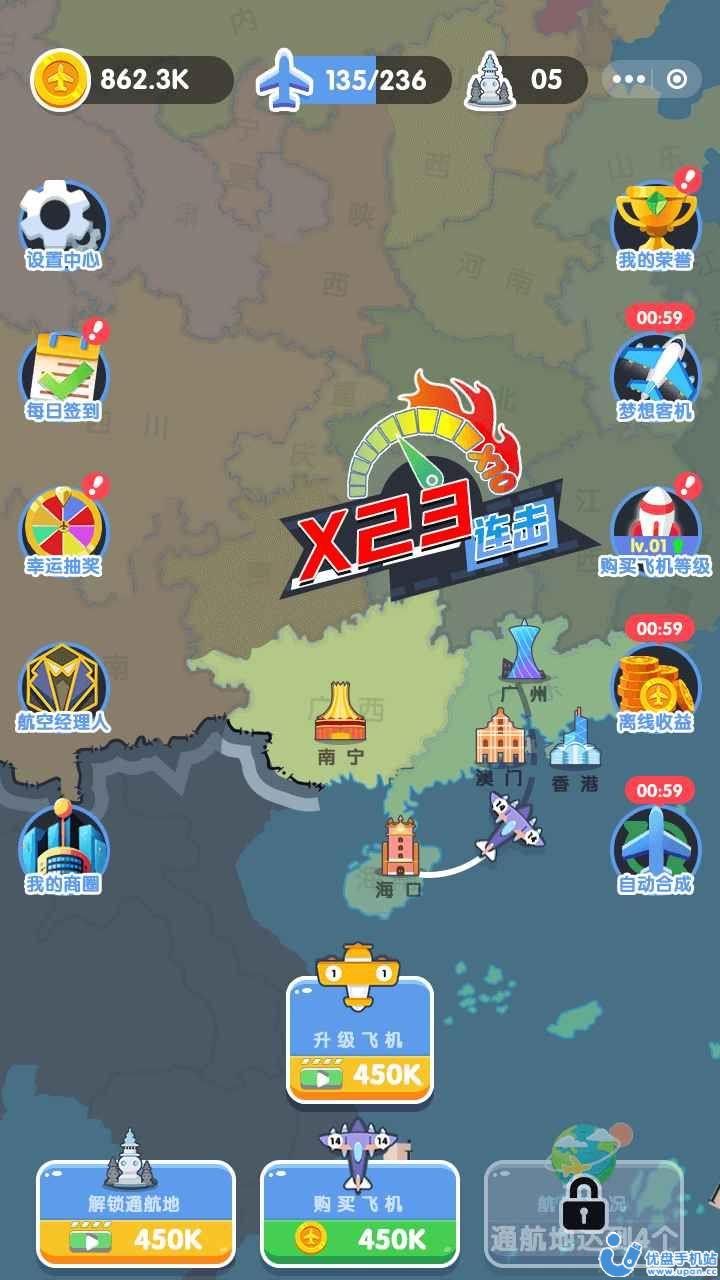Select 海口 city landmark
The image size is (720, 1280).
tap(398, 850)
